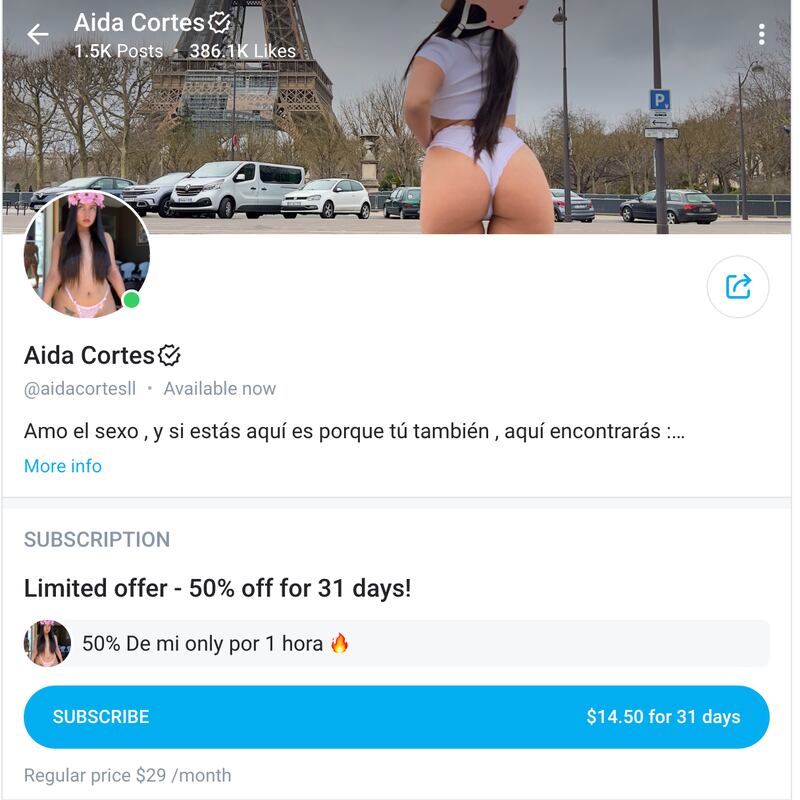Subscribe for $14.50 for 31 days
This screenshot has height=800, width=800.
pyautogui.click(x=396, y=716)
